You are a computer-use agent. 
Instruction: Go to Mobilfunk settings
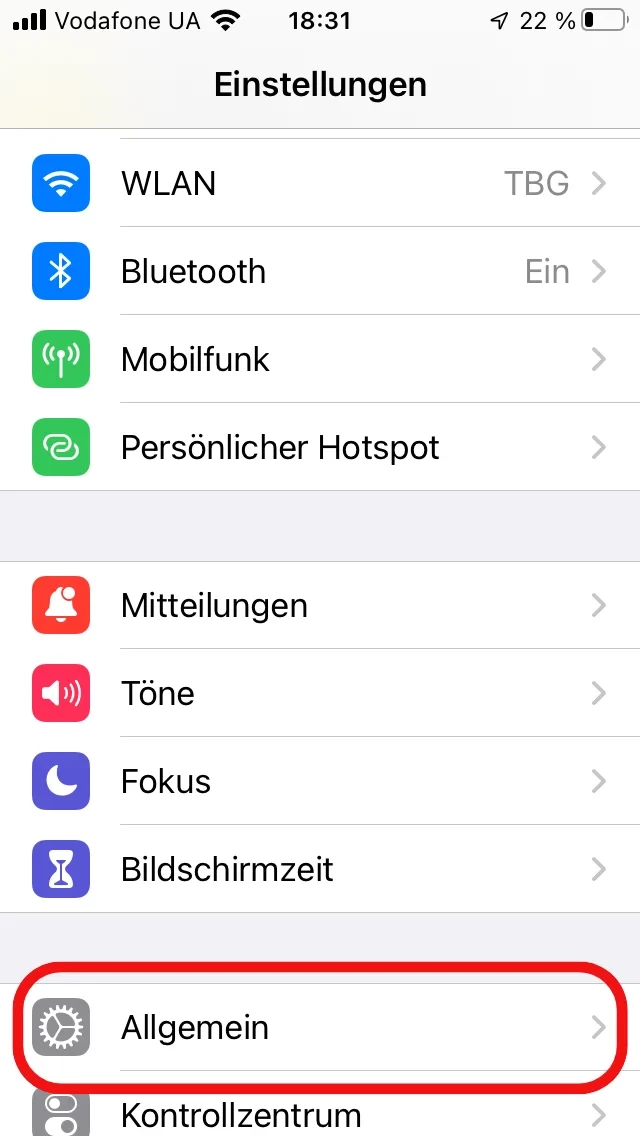point(320,360)
